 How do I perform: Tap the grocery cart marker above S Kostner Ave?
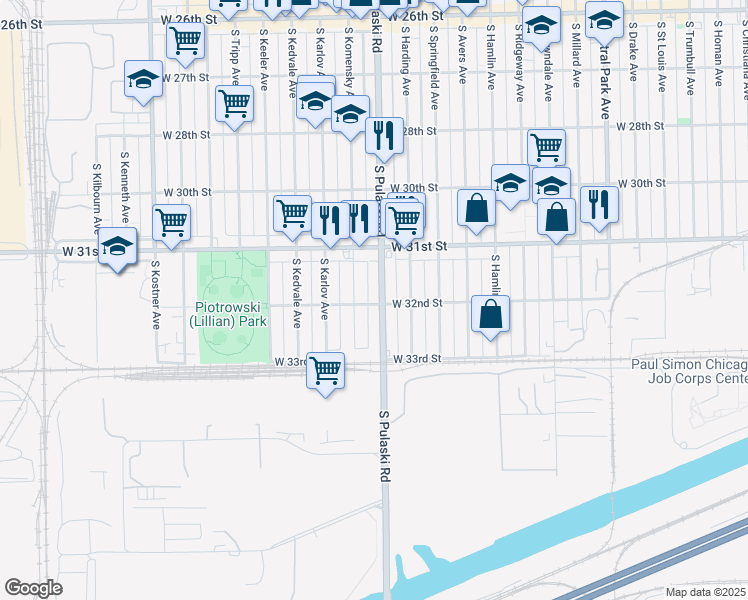click(x=171, y=224)
